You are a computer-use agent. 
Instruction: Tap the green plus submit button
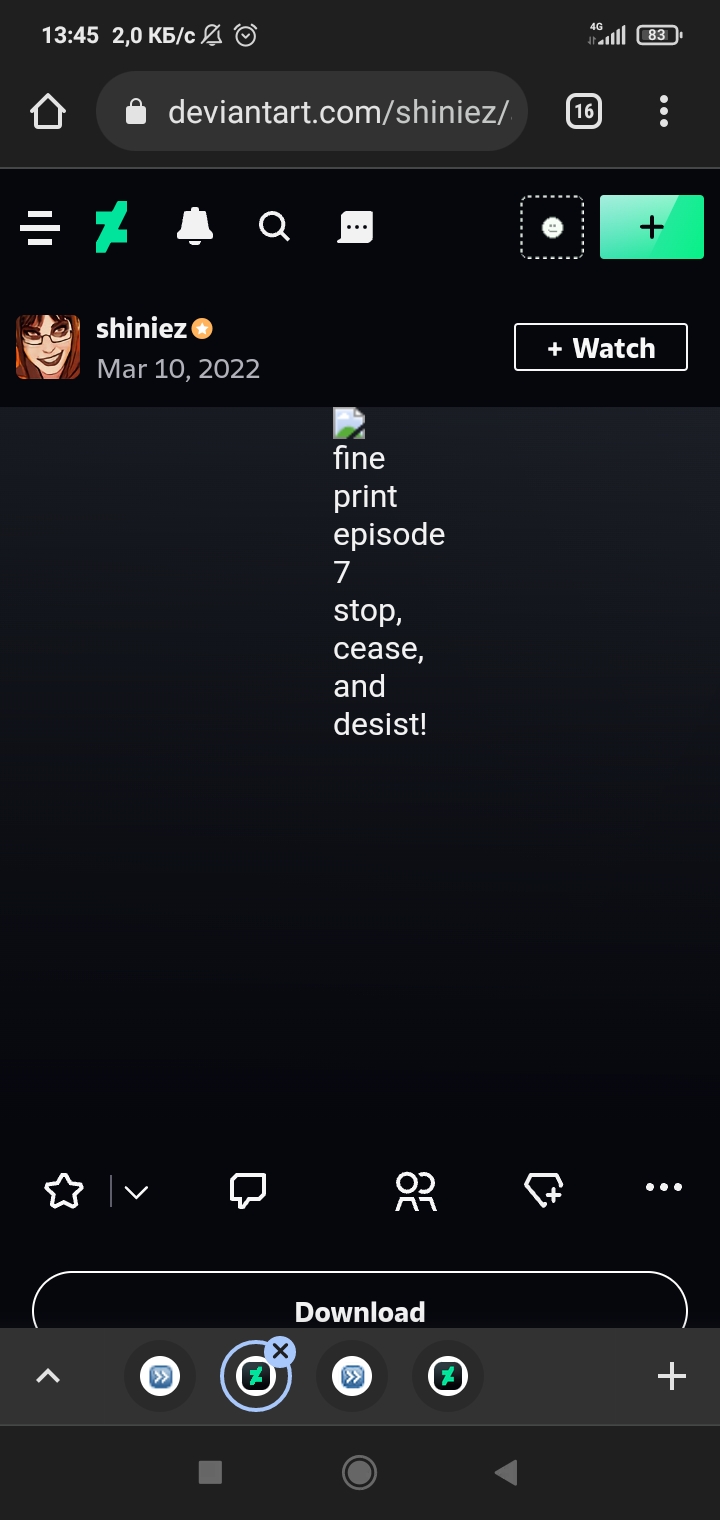[x=652, y=228]
